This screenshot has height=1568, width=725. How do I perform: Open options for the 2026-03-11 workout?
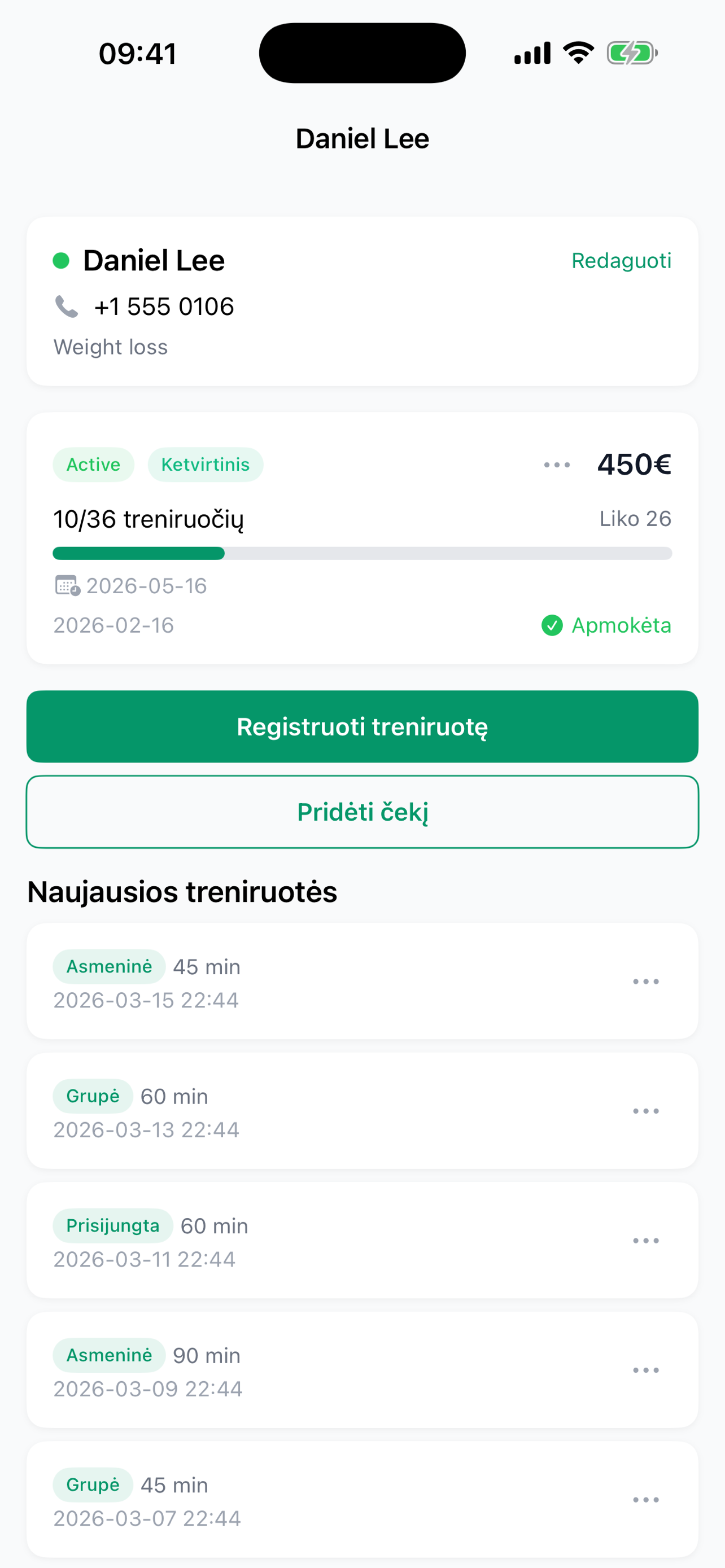(645, 1241)
